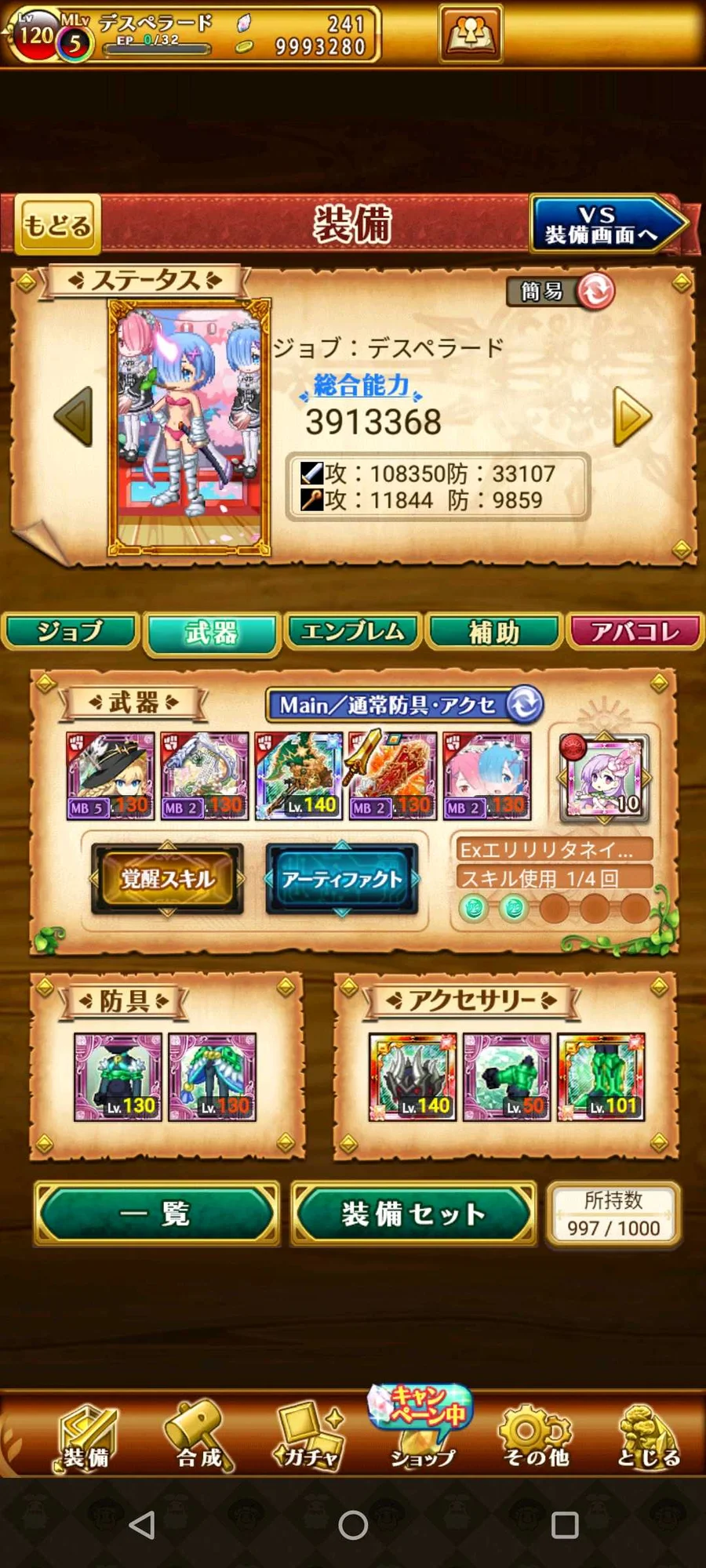Open 覚醒スキル

(167, 879)
